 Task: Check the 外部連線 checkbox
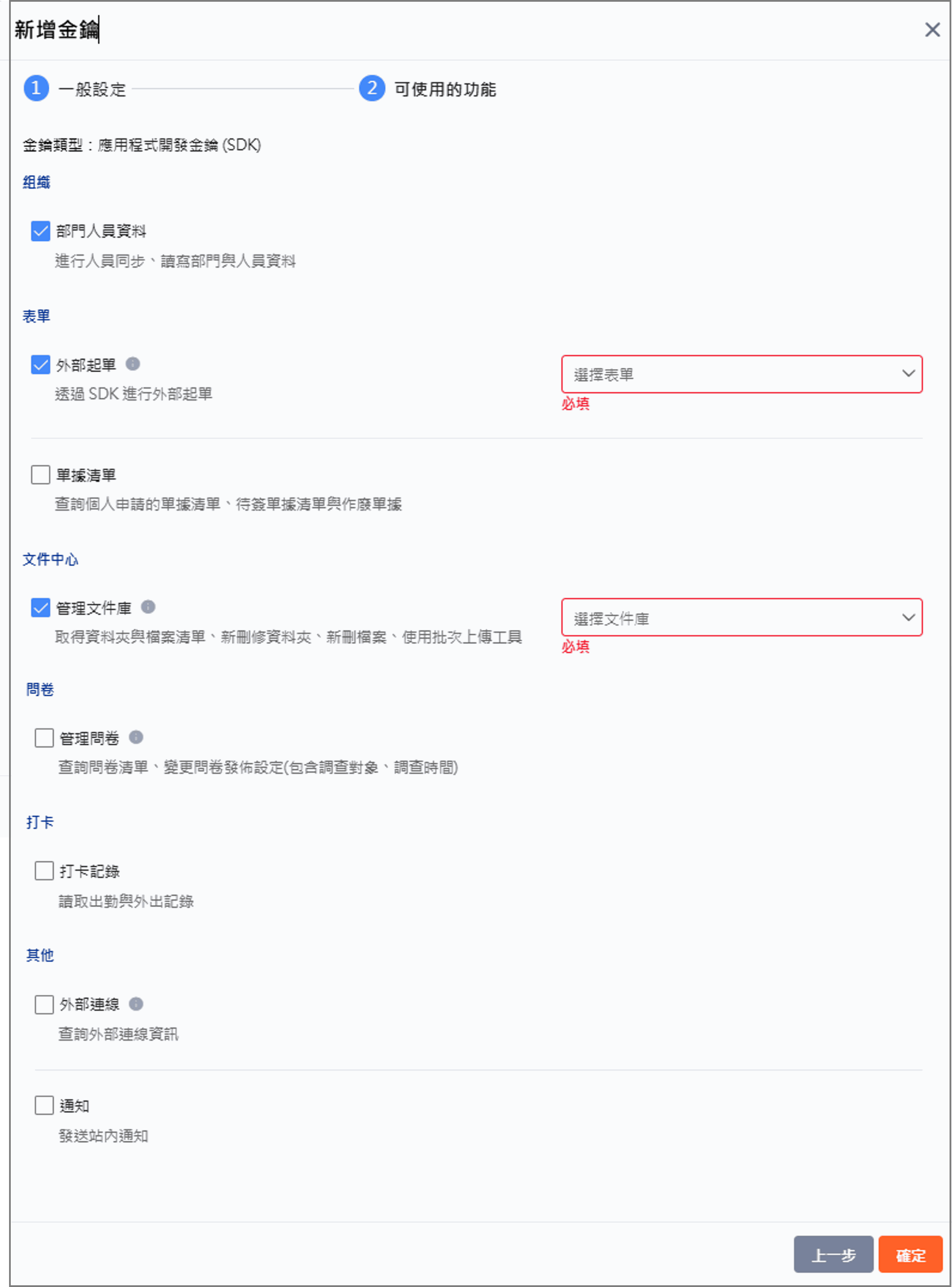coord(44,1004)
